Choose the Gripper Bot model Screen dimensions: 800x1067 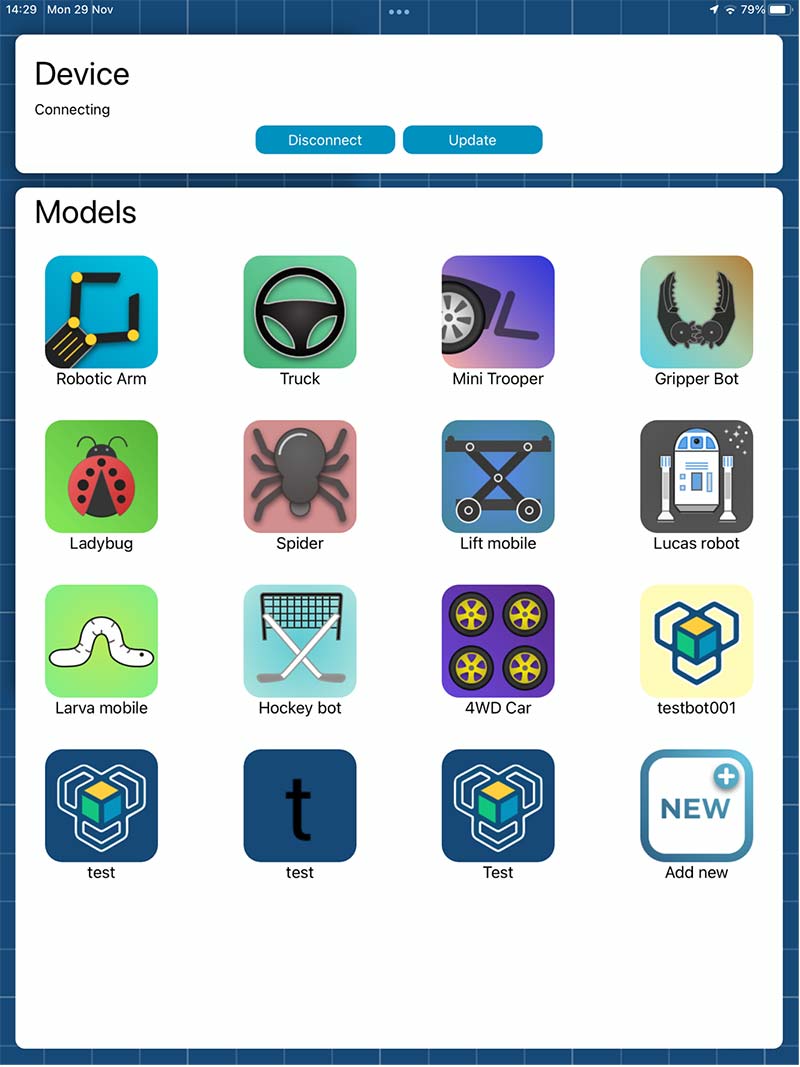click(696, 312)
